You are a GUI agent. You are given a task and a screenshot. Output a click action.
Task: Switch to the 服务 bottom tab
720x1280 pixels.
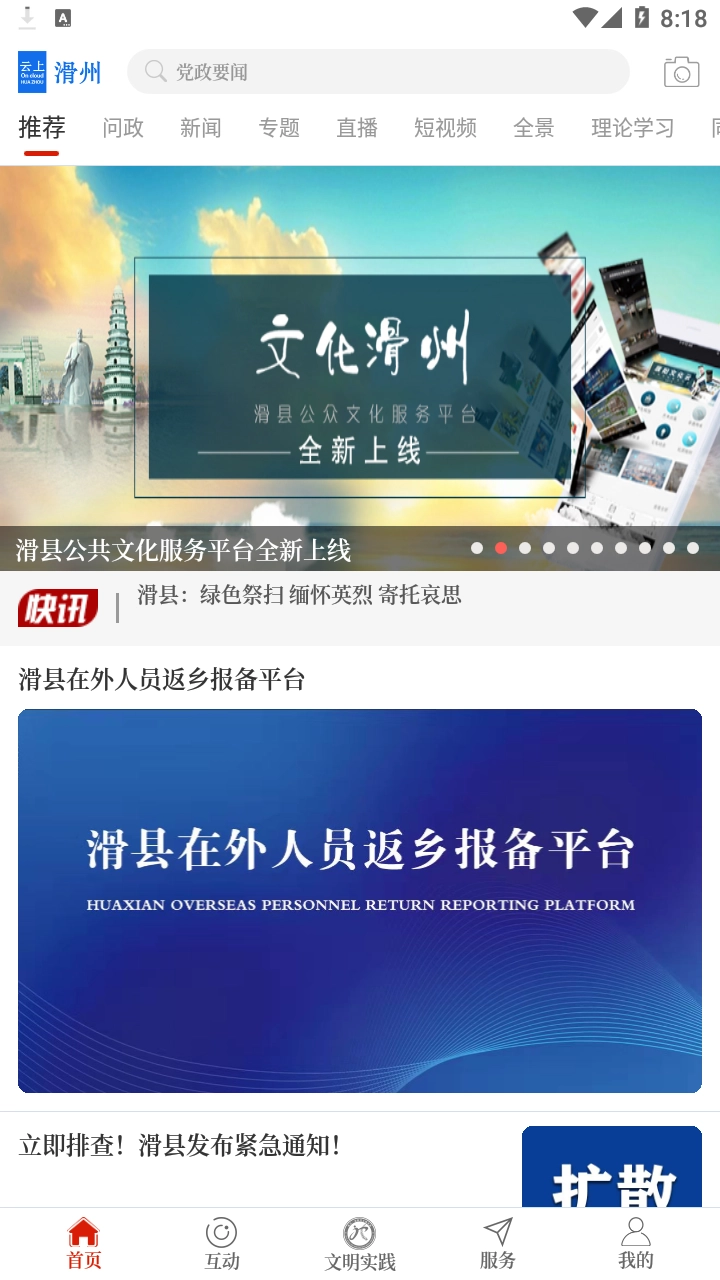(497, 1244)
